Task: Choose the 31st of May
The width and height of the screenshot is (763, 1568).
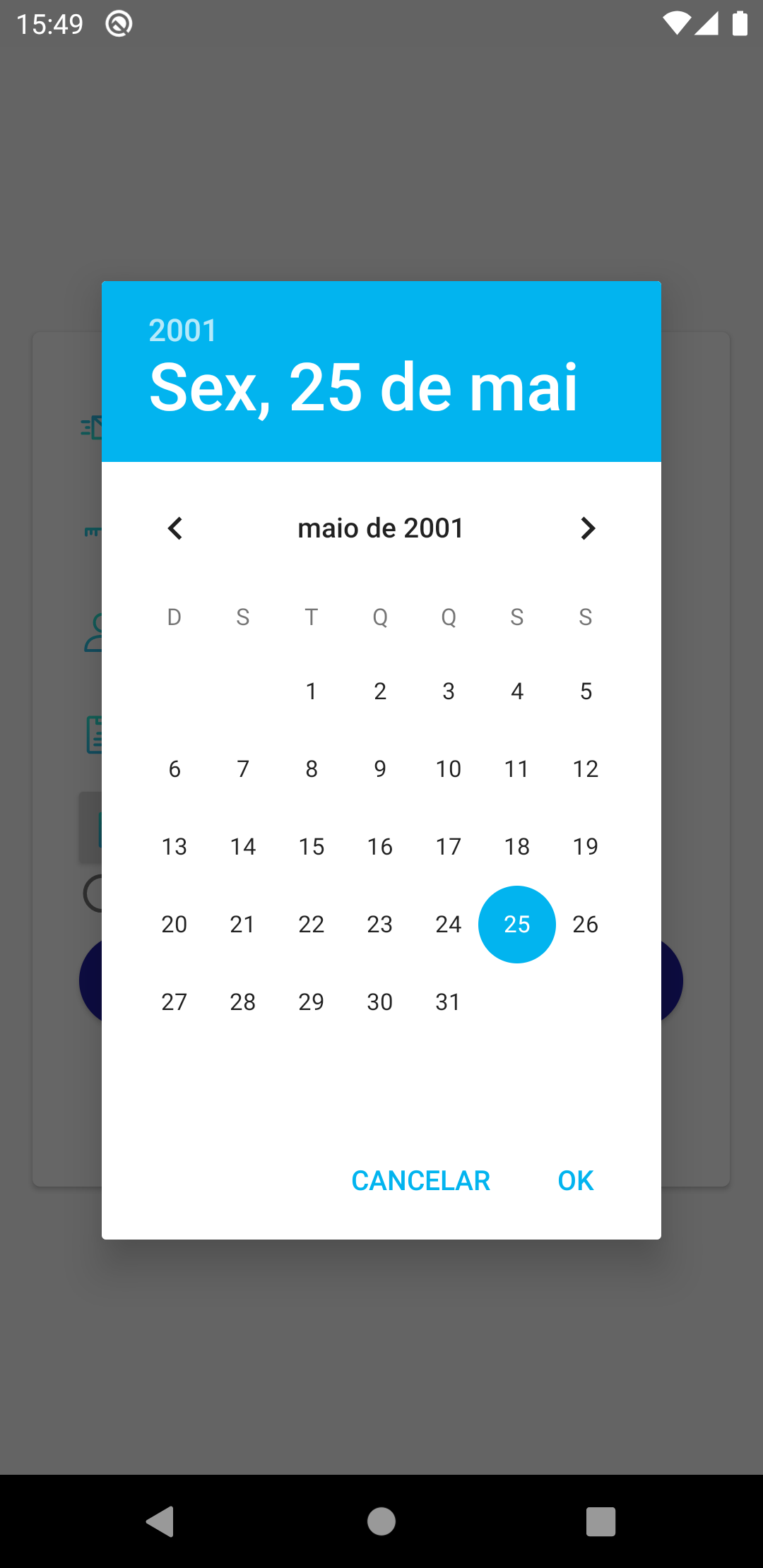Action: 449,1002
